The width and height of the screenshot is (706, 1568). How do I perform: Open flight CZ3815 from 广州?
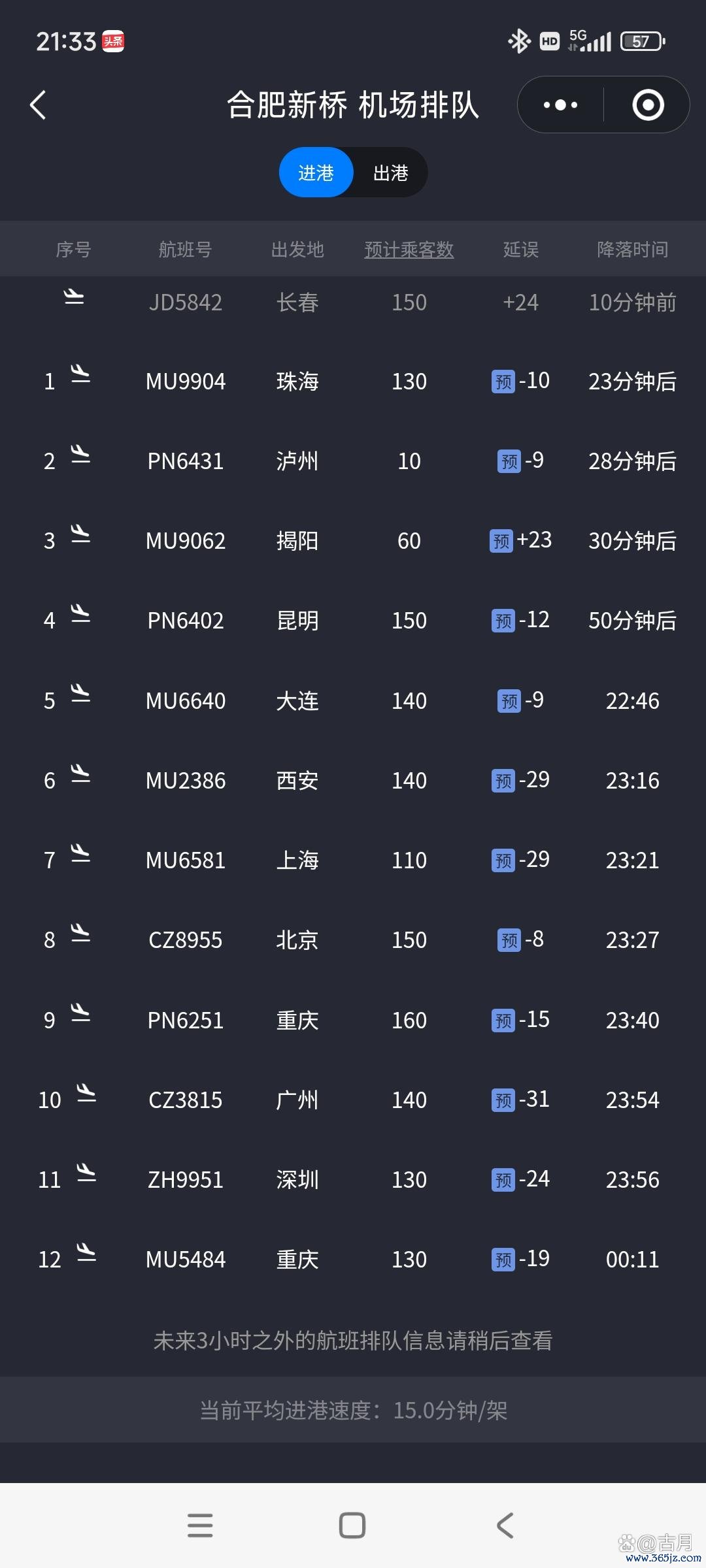point(186,1100)
